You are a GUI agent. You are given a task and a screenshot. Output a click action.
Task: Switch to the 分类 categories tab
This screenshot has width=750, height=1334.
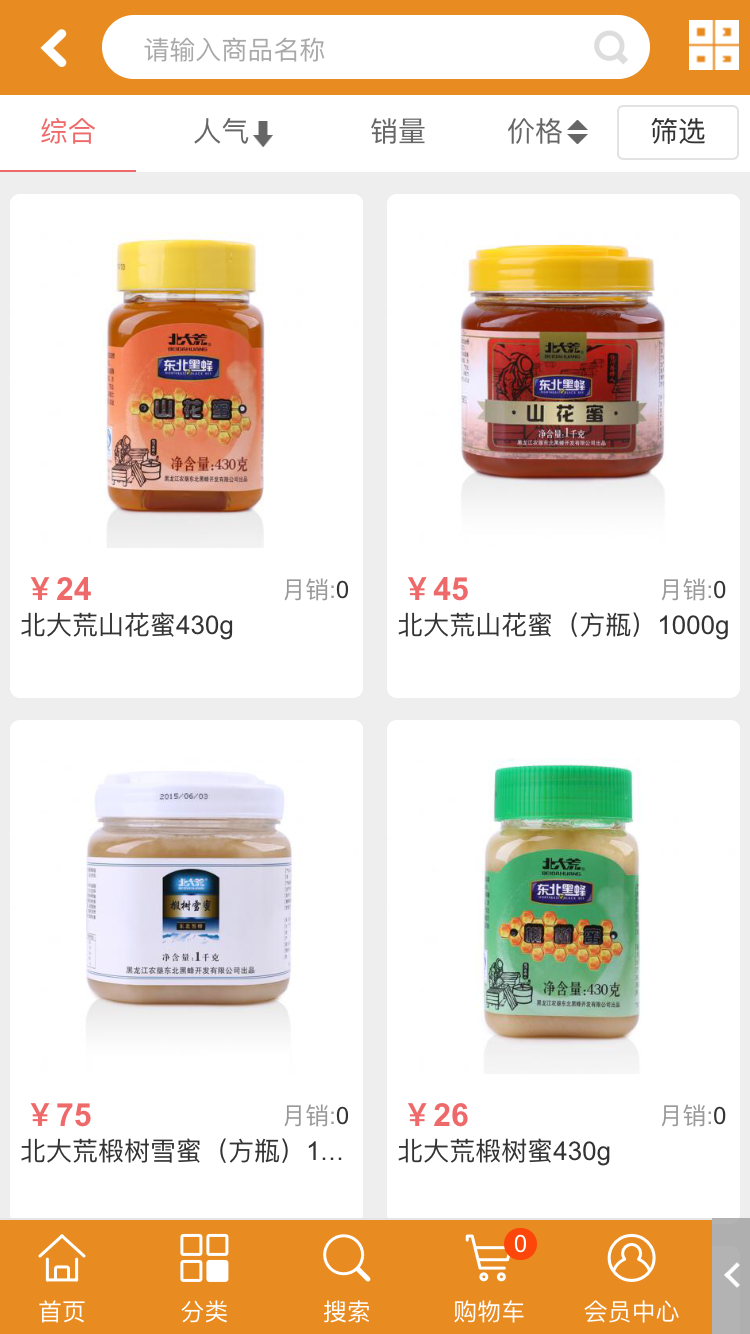(204, 1278)
